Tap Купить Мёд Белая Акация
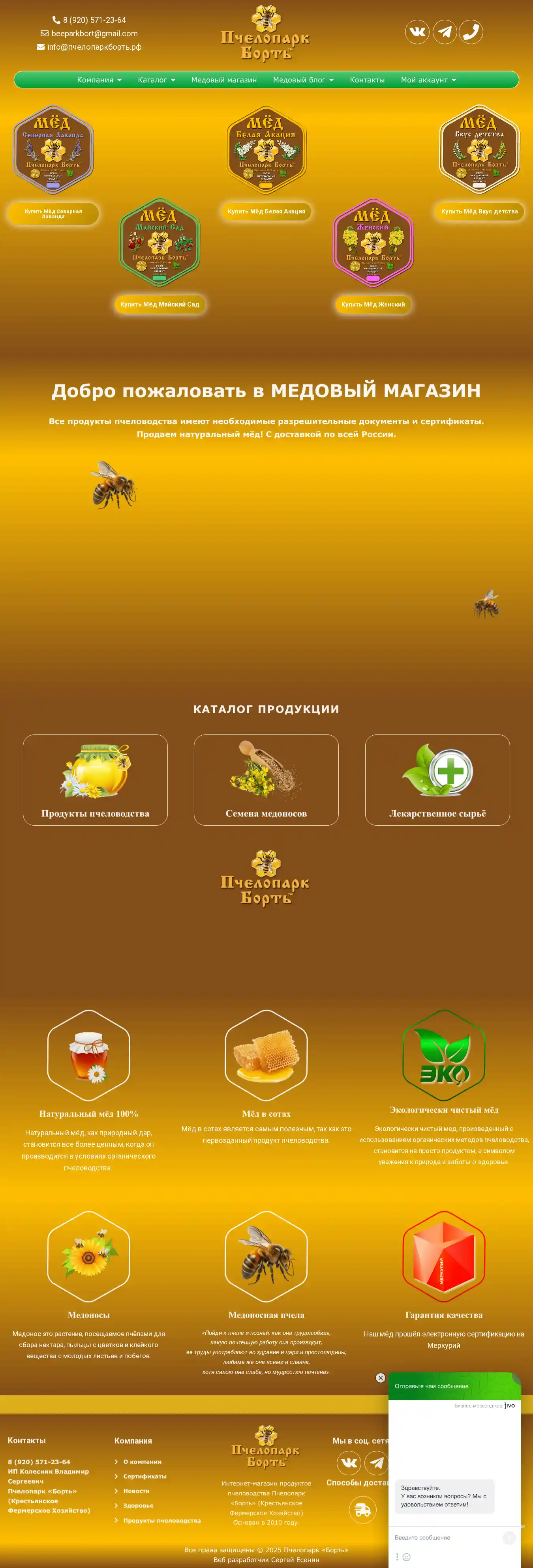Screen dimensions: 533x1568 click(x=266, y=211)
